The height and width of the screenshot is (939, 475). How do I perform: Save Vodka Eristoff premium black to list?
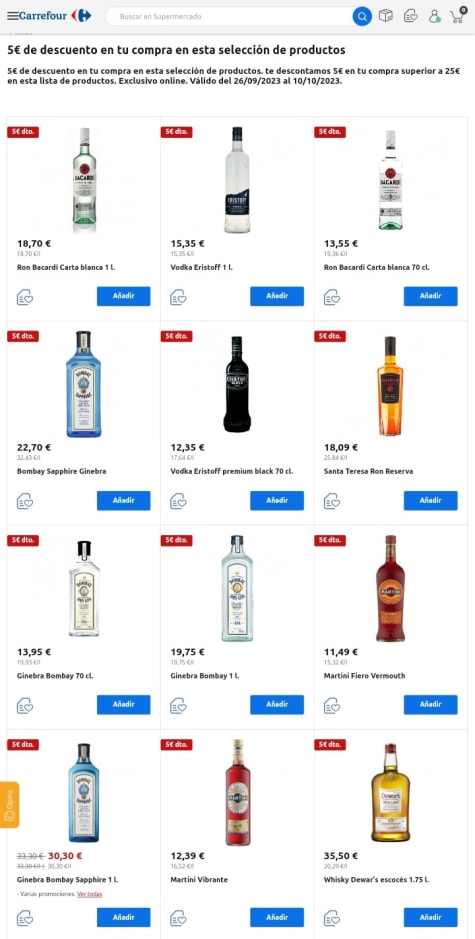click(178, 501)
